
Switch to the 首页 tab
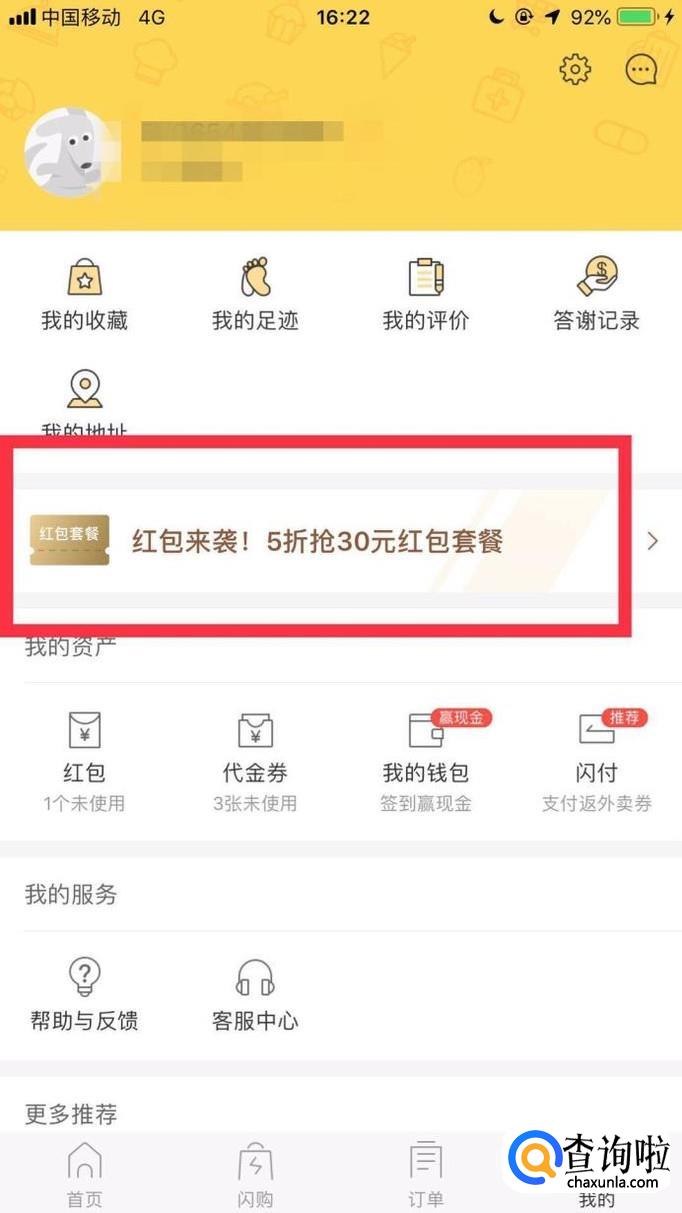[84, 1174]
